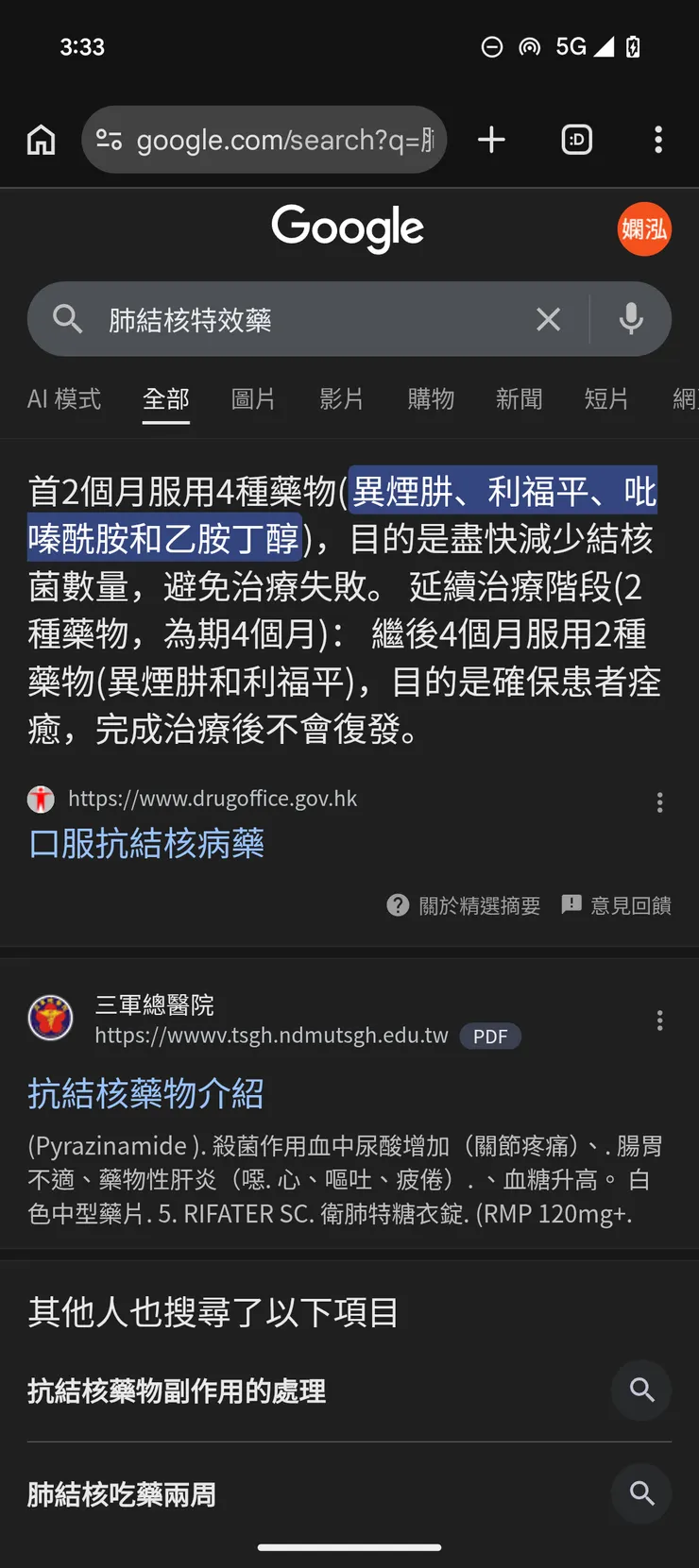Viewport: 699px width, 1568px height.
Task: Tap the help icon beside 關於精選摘要
Action: coord(398,905)
